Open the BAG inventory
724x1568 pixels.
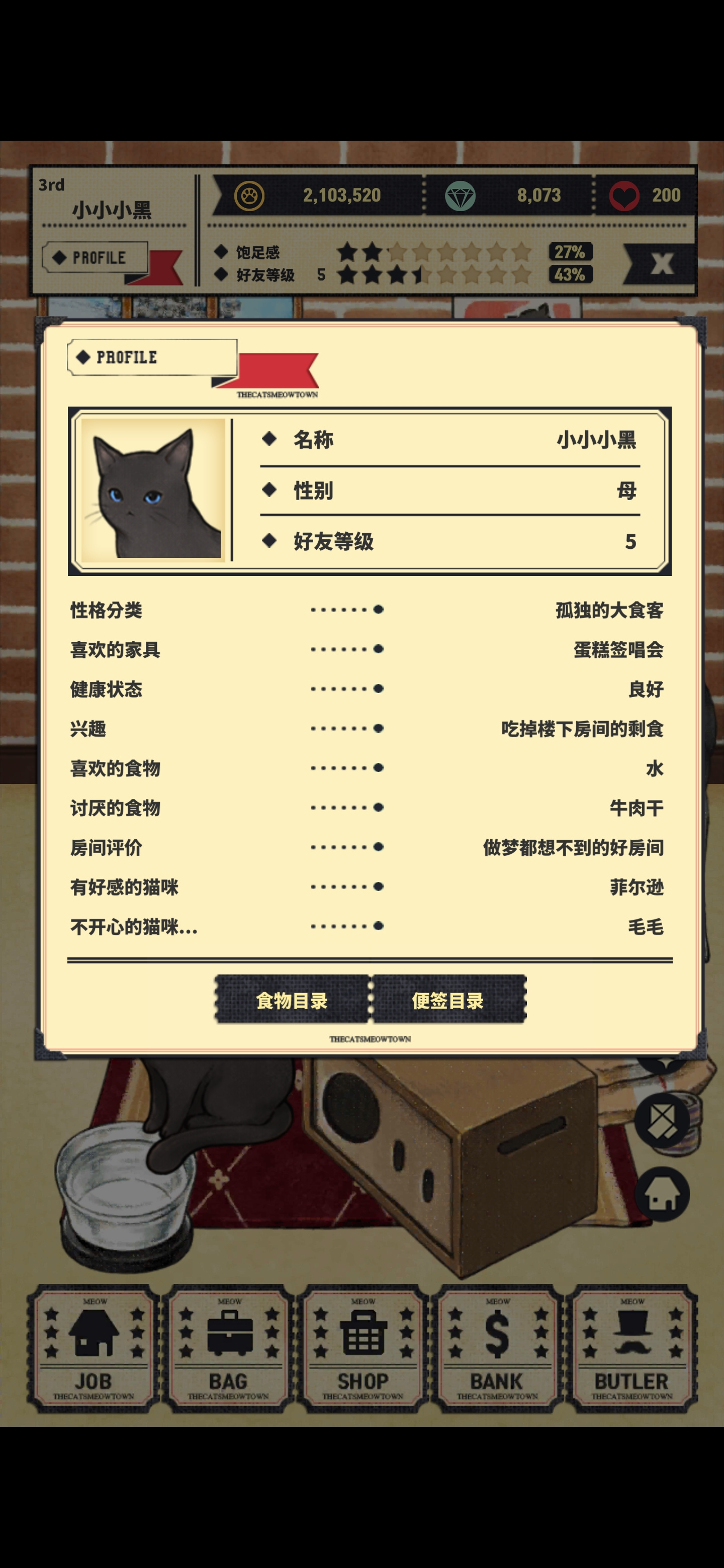(x=228, y=1348)
